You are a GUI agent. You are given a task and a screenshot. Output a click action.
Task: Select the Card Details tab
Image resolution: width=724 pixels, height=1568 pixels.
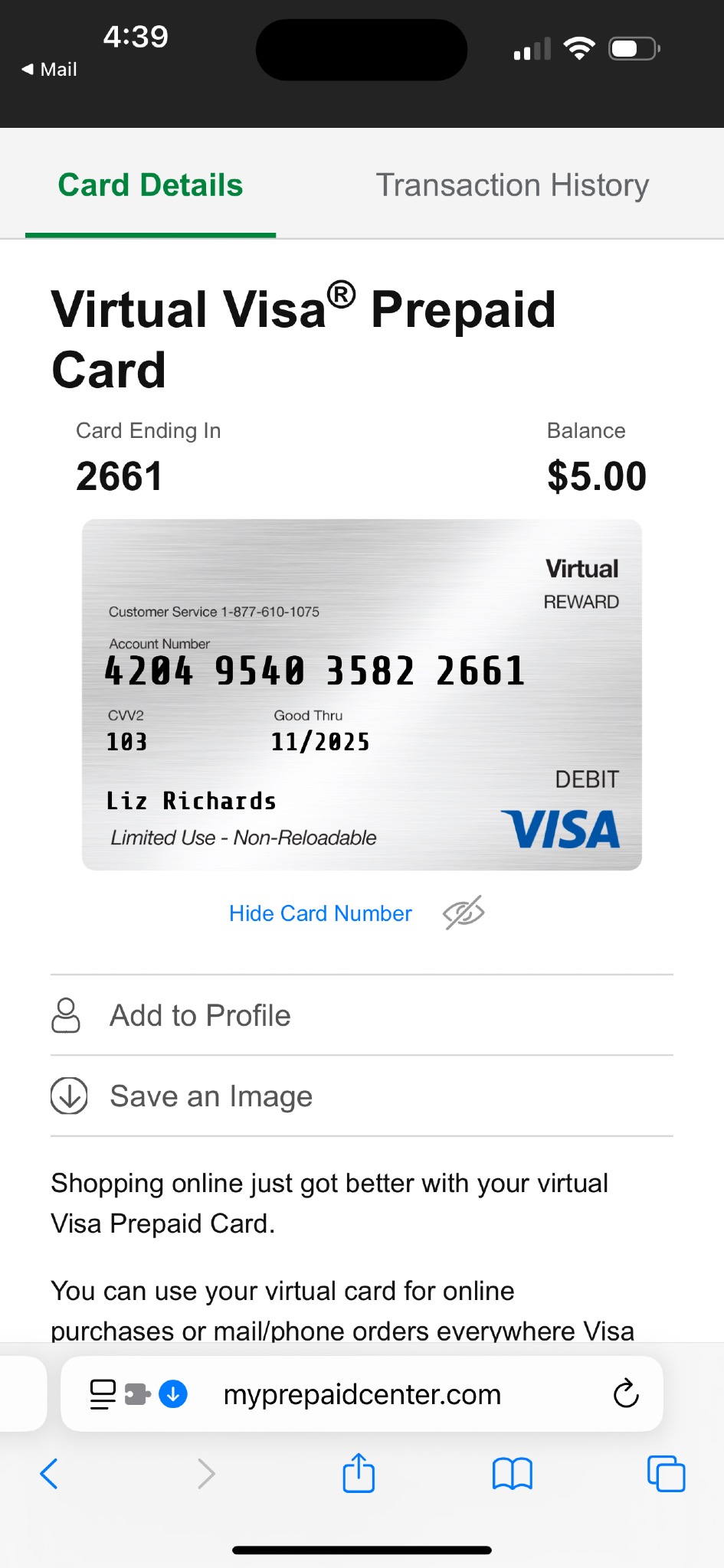tap(150, 185)
